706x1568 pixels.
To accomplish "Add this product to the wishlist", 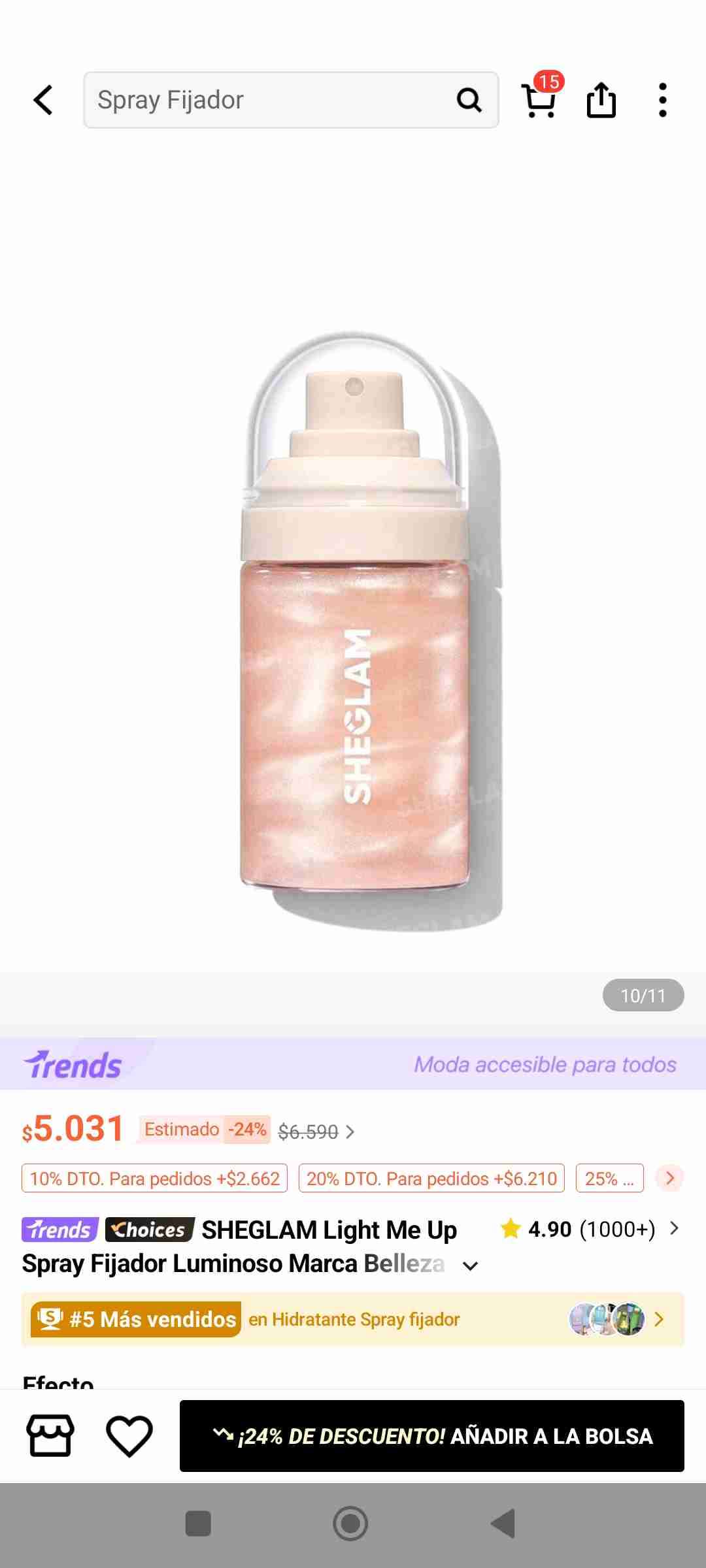I will pos(129,1435).
